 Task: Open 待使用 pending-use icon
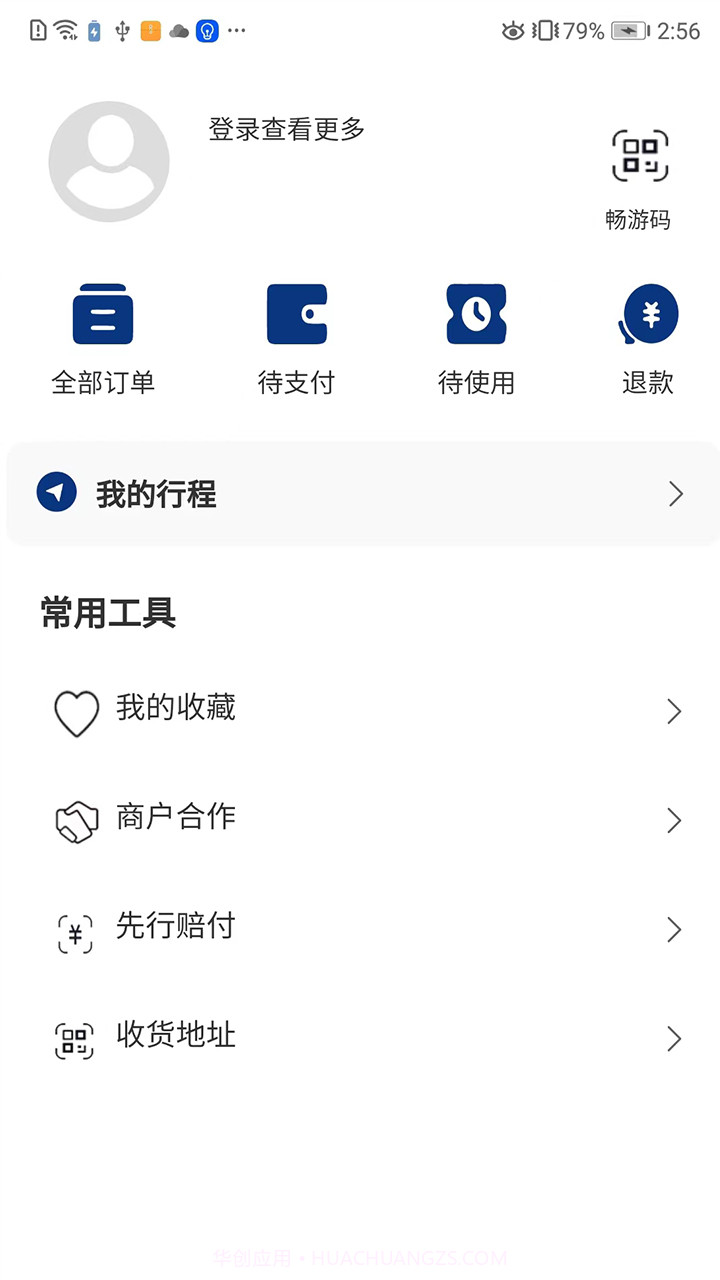tap(475, 312)
